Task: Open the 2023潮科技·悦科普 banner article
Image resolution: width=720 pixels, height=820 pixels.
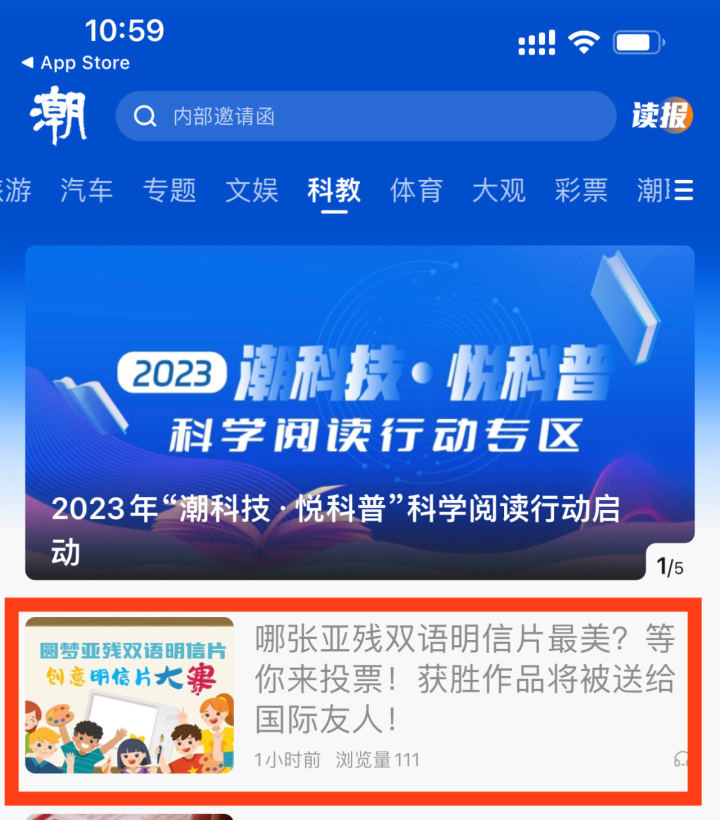Action: tap(360, 412)
